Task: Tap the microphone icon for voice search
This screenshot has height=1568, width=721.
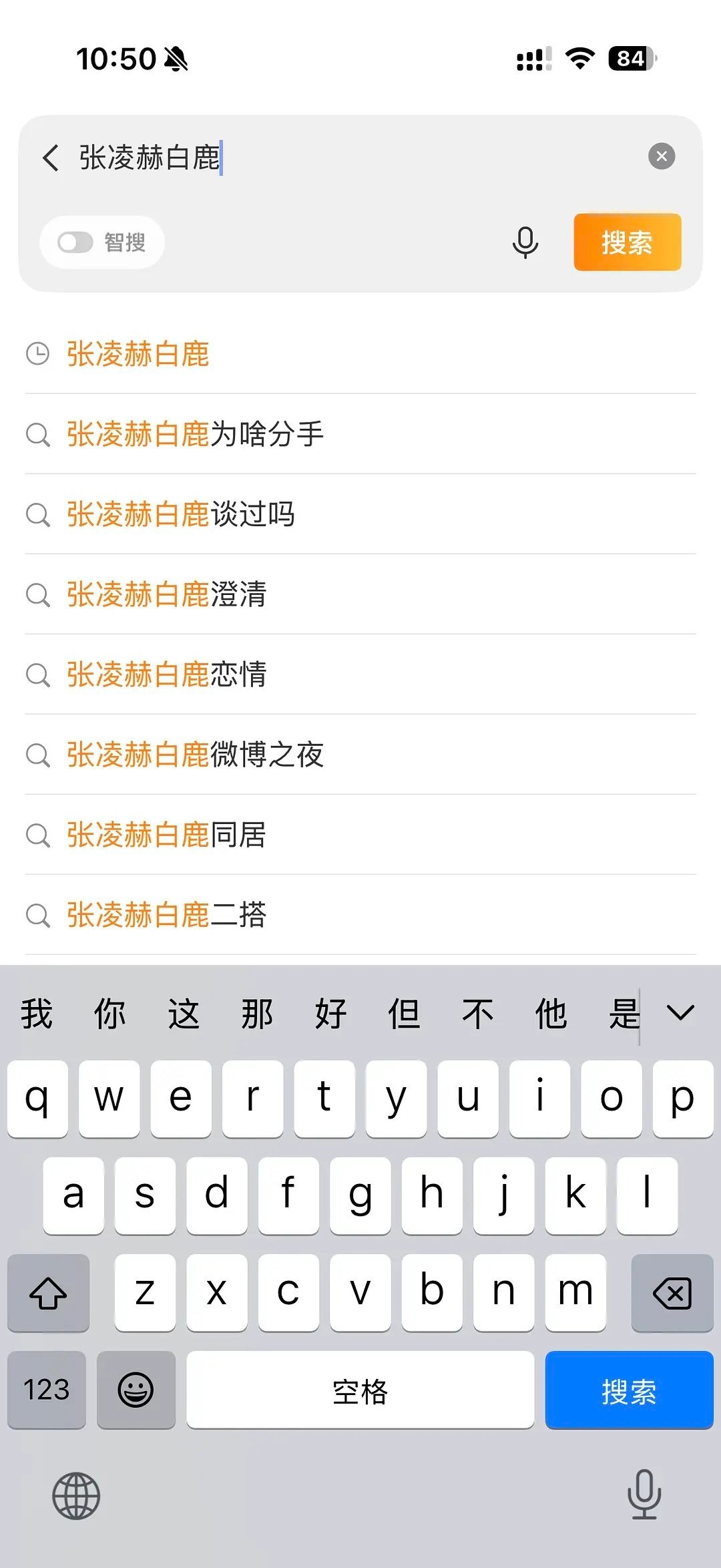Action: point(525,243)
